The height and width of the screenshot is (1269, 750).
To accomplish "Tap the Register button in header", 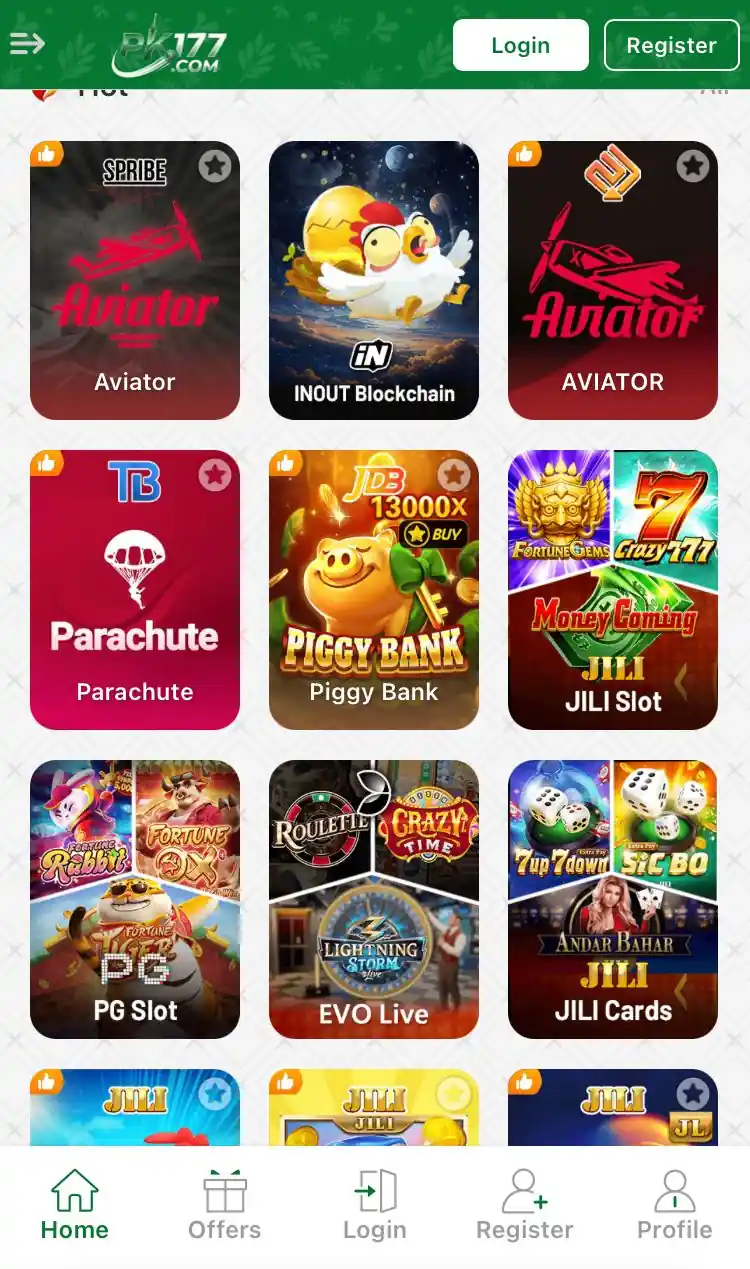I will tap(671, 45).
